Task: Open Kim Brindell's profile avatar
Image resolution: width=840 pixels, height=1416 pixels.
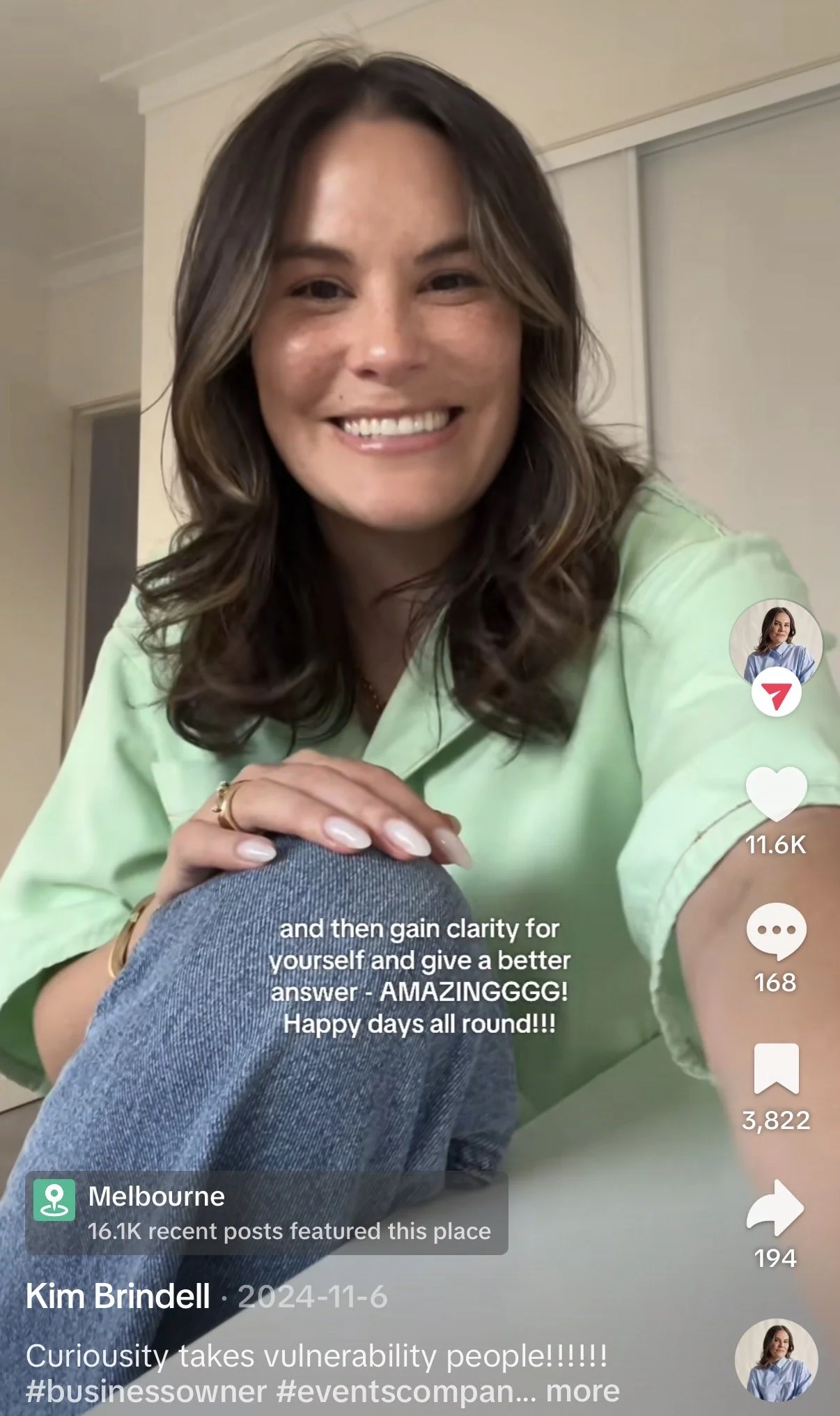Action: coord(775,646)
